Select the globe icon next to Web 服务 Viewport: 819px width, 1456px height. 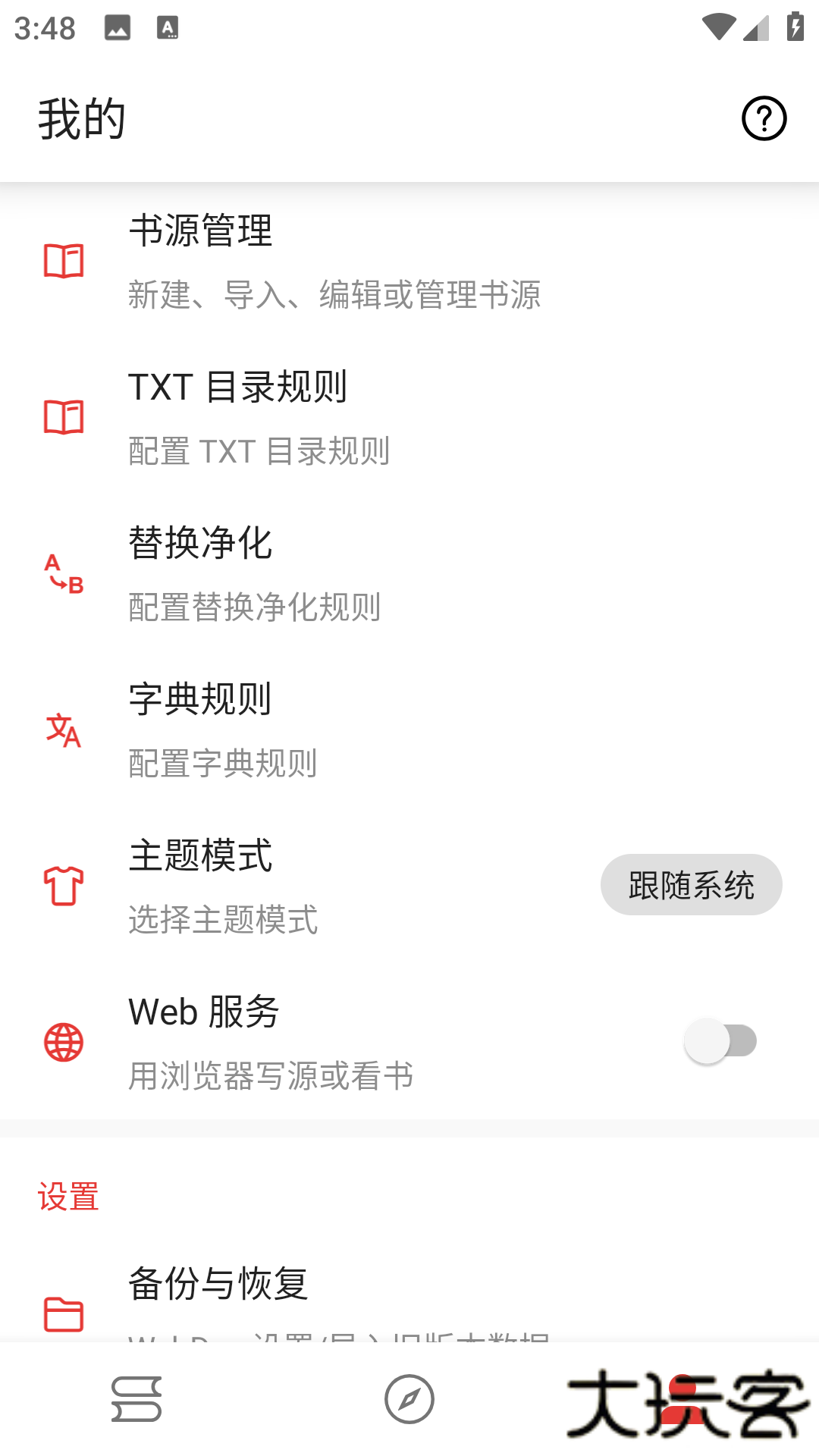pyautogui.click(x=64, y=1041)
